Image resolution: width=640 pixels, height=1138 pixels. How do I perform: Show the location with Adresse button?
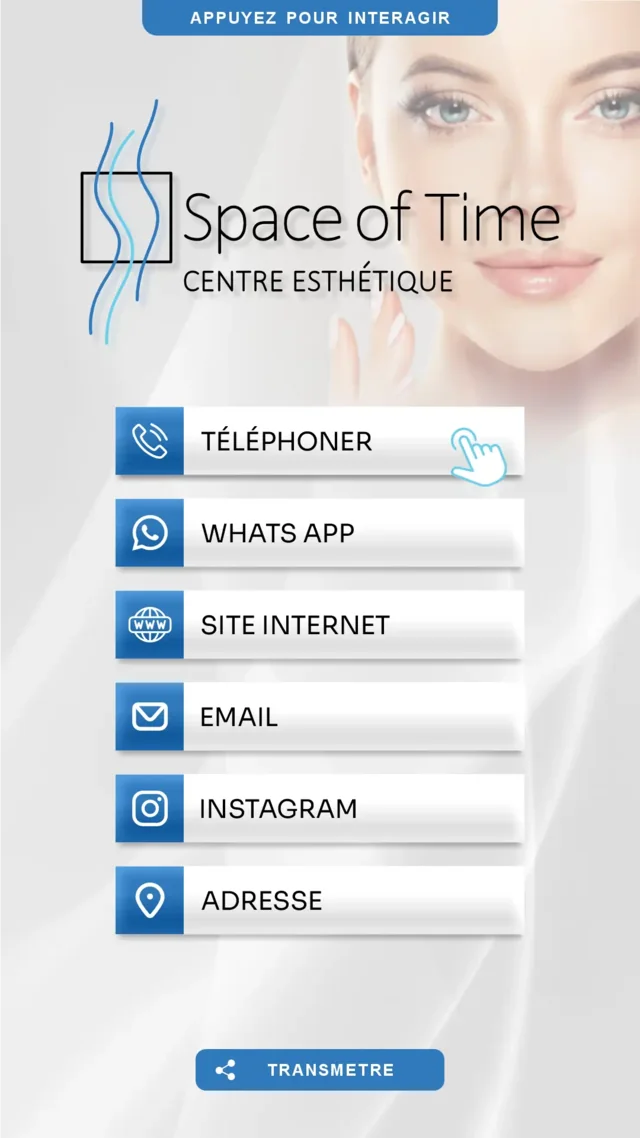[x=319, y=900]
